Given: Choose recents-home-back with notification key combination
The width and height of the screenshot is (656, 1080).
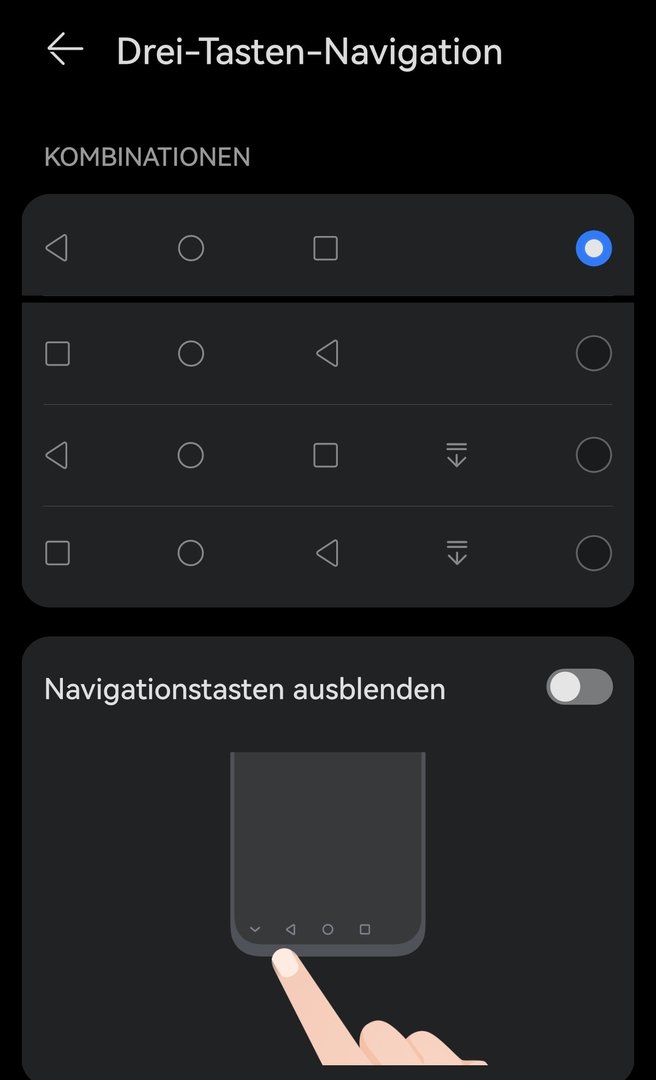Looking at the screenshot, I should click(593, 553).
